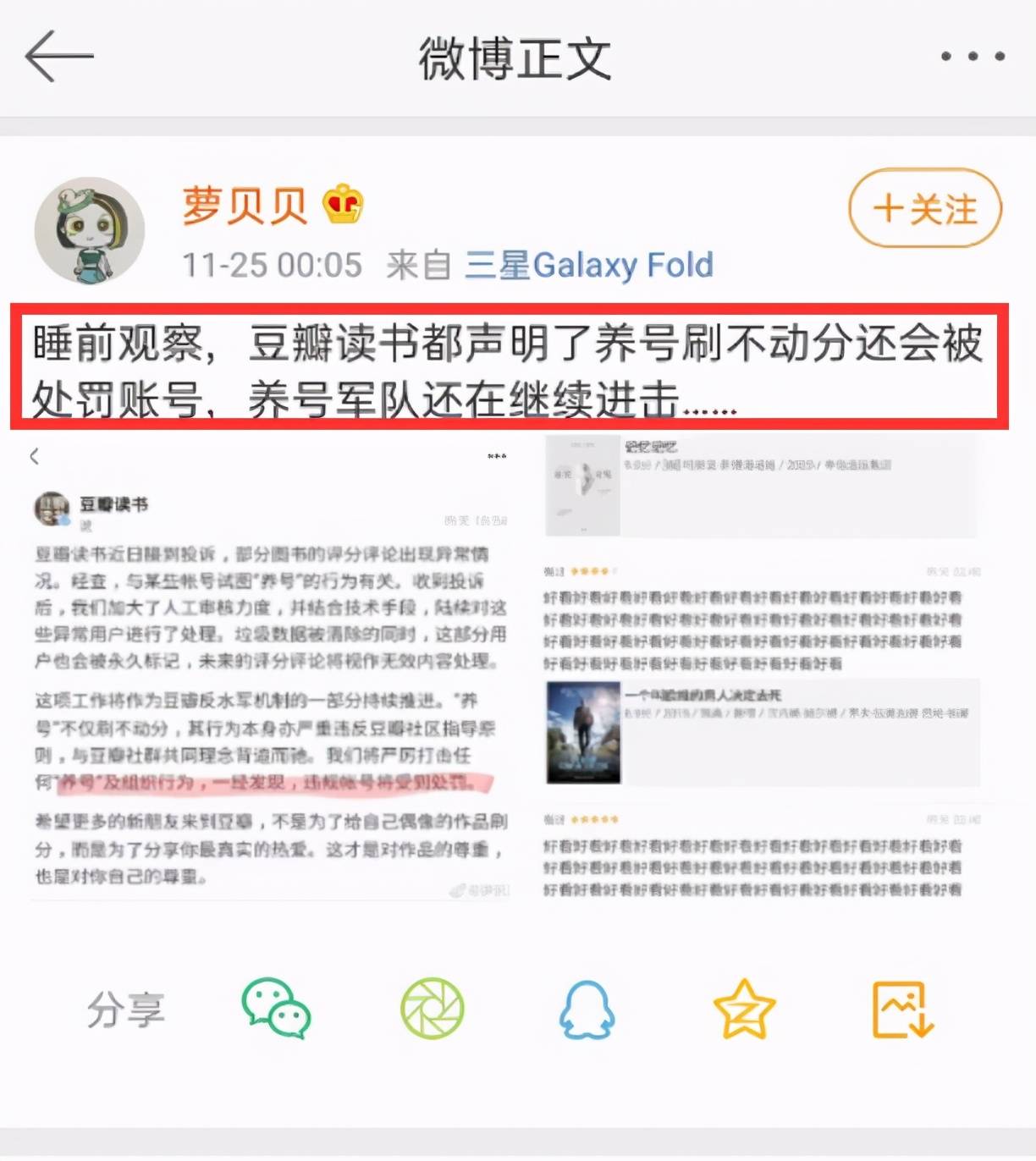This screenshot has width=1036, height=1161.
Task: Share the post to WeChat Moments
Action: click(432, 1008)
